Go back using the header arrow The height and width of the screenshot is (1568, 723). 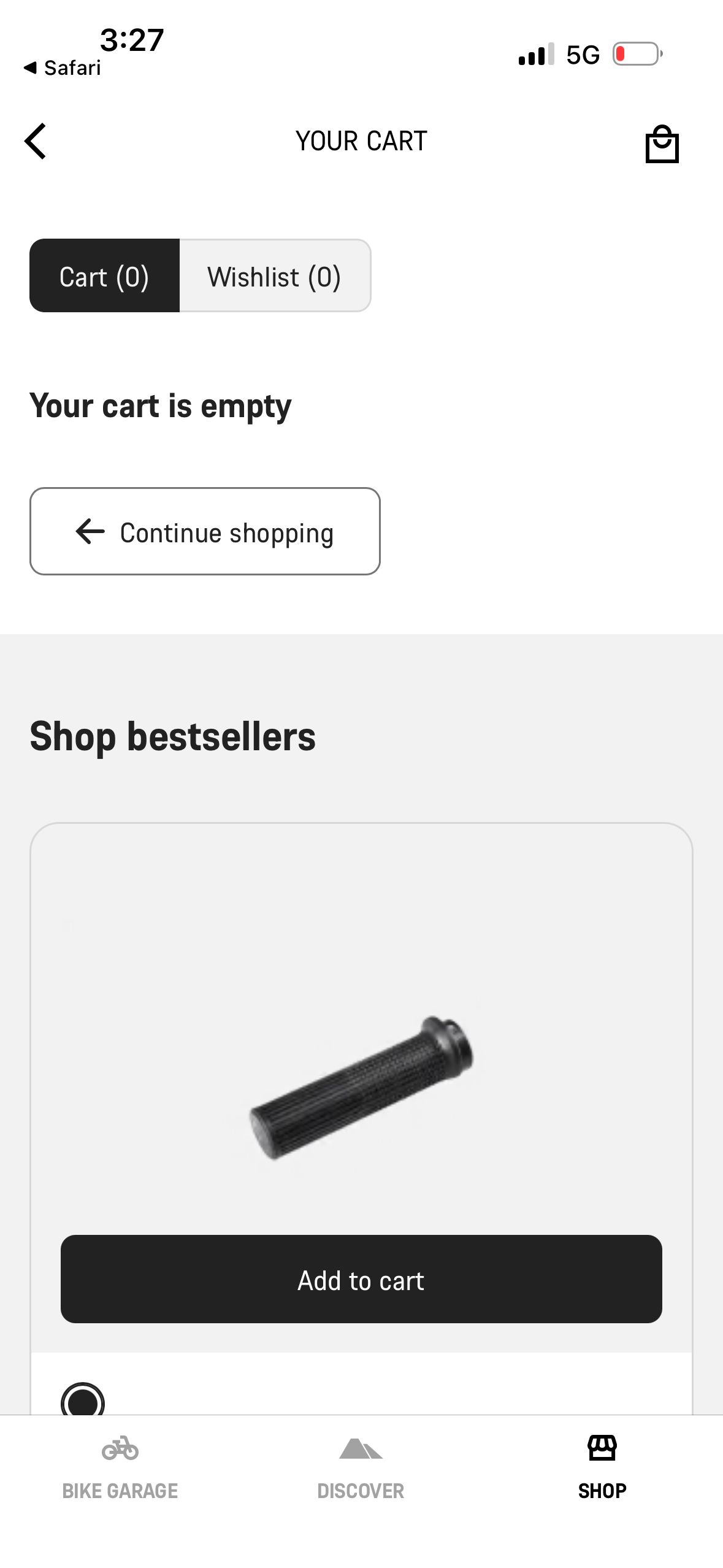(x=36, y=141)
